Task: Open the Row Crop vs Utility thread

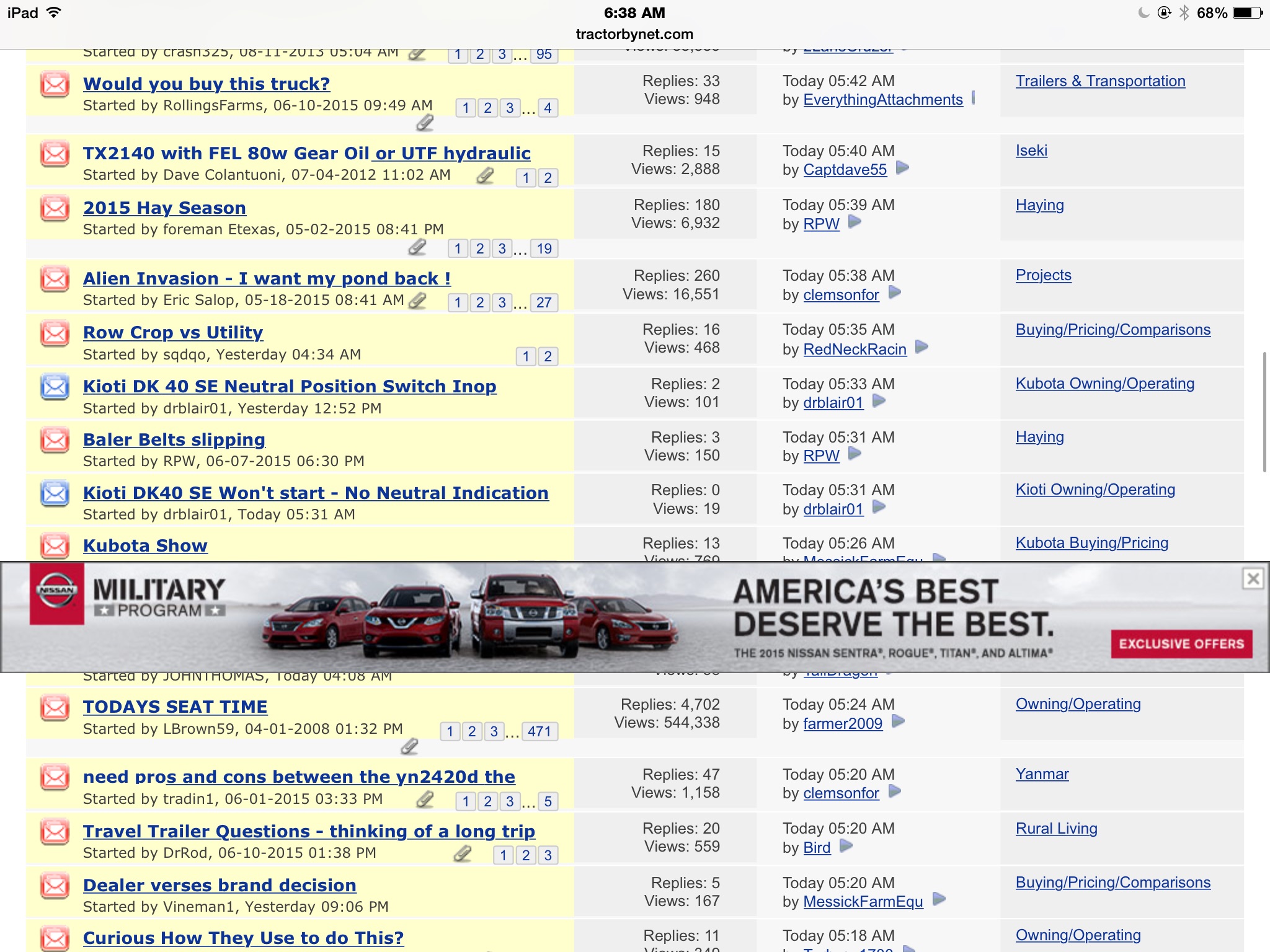Action: tap(173, 333)
